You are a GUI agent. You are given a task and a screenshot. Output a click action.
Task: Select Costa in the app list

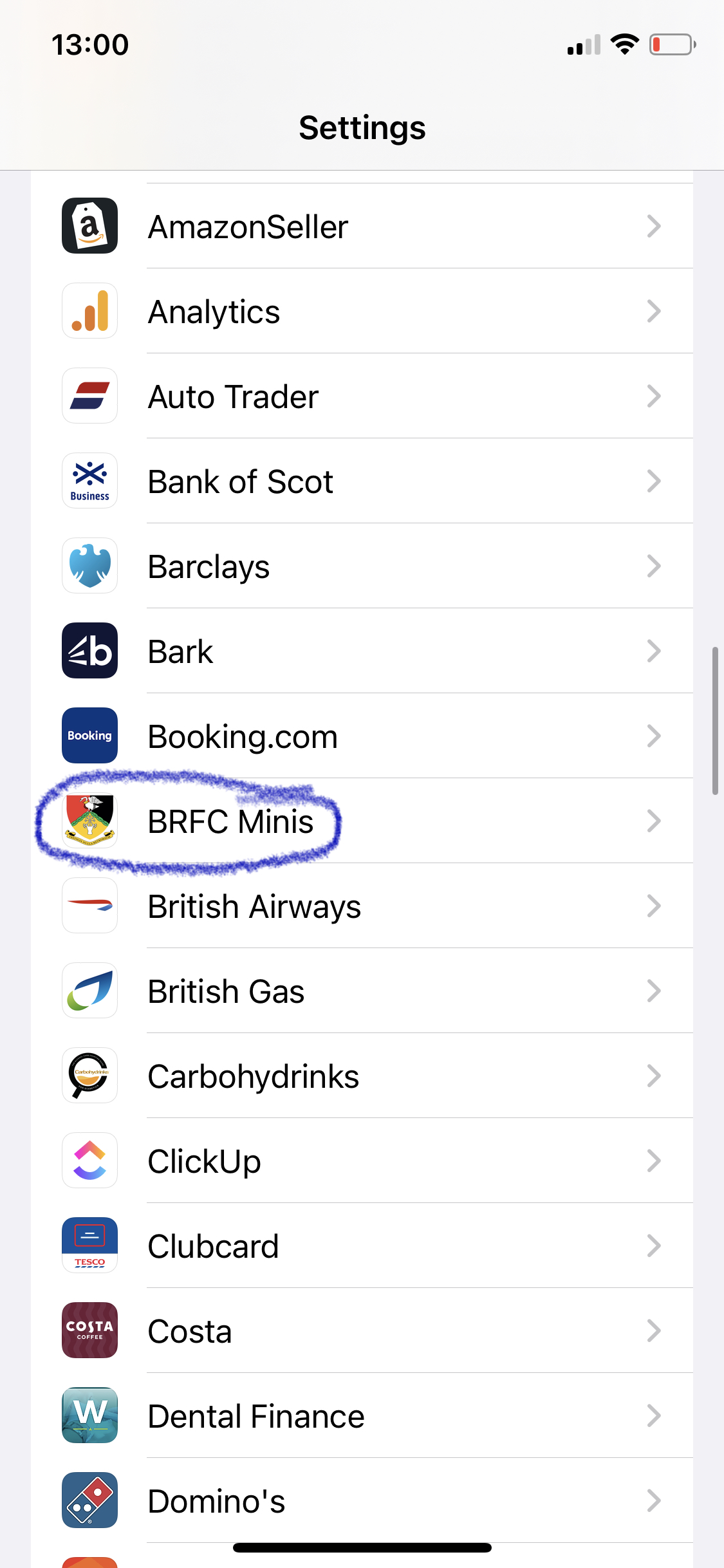tap(362, 1330)
